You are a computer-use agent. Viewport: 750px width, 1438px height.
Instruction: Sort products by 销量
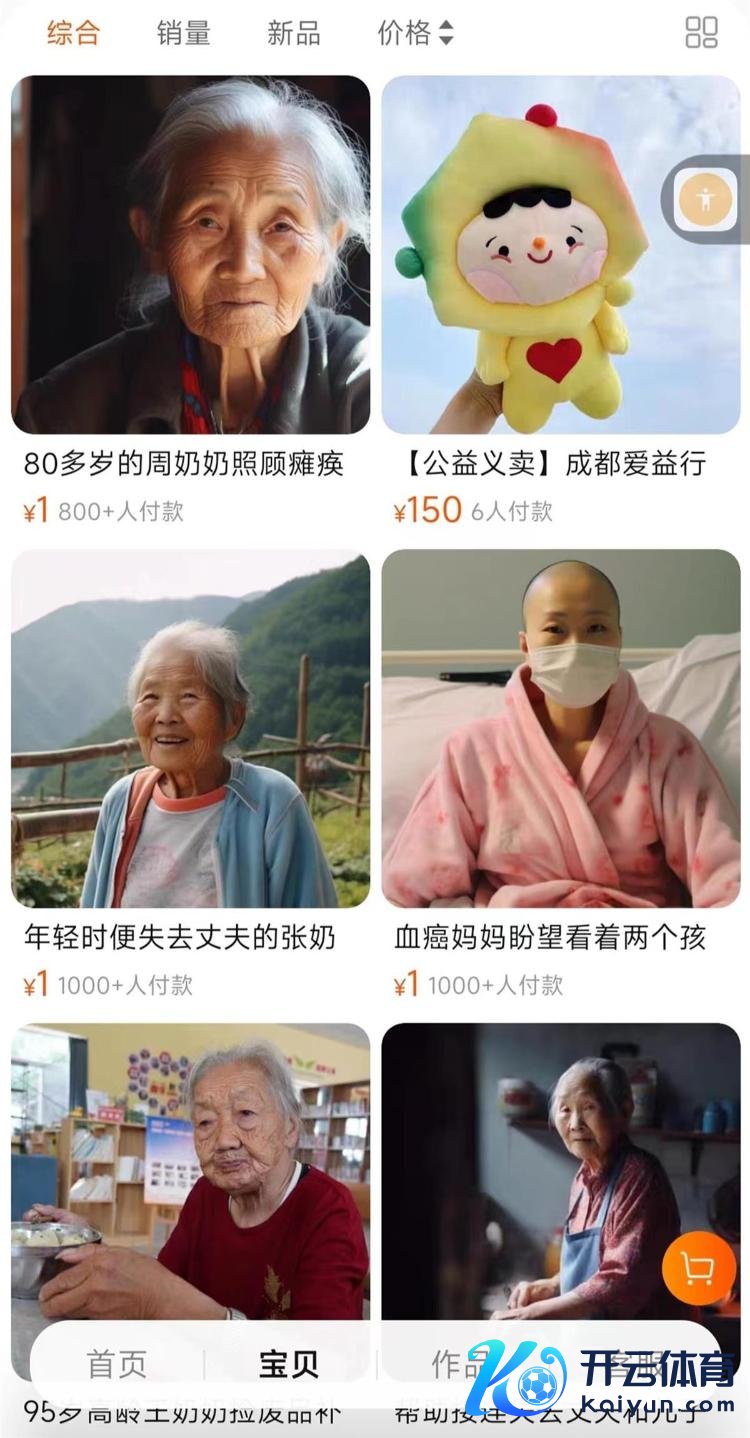pos(184,33)
